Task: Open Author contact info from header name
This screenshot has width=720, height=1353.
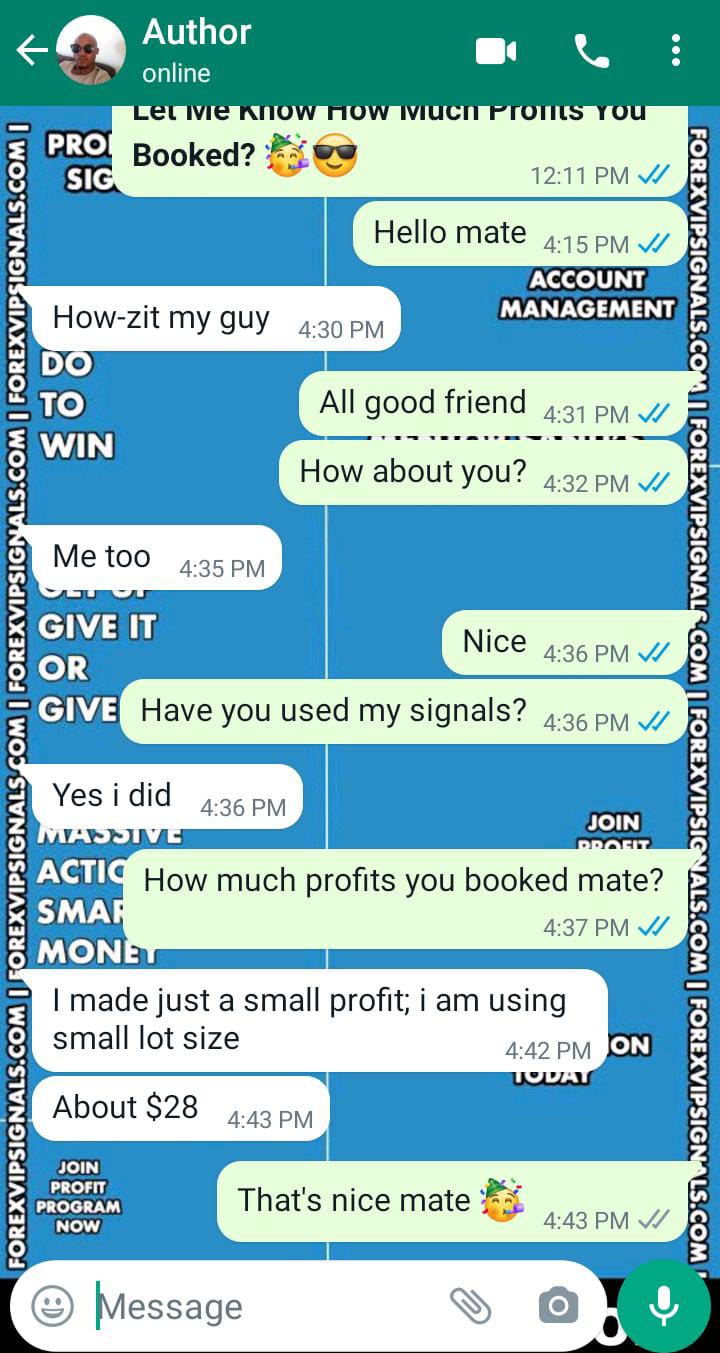Action: point(197,33)
